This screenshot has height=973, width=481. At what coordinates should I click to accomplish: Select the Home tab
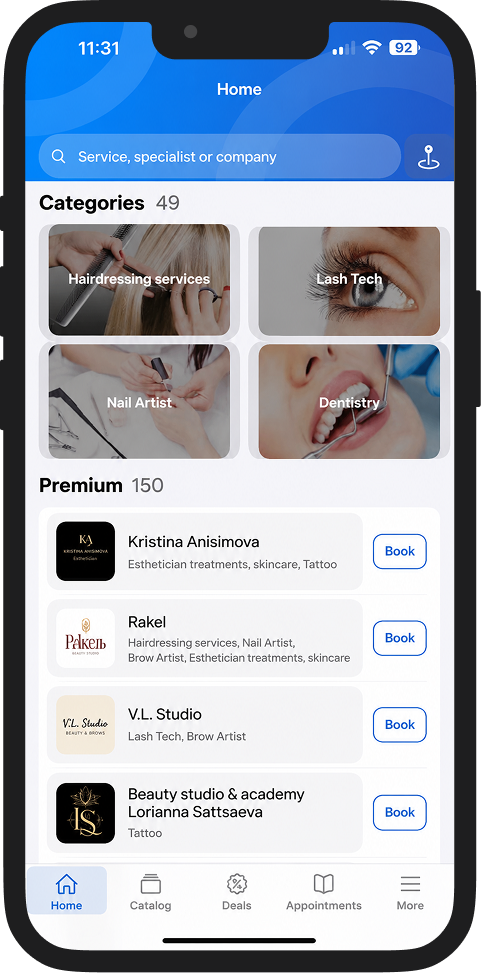point(66,891)
